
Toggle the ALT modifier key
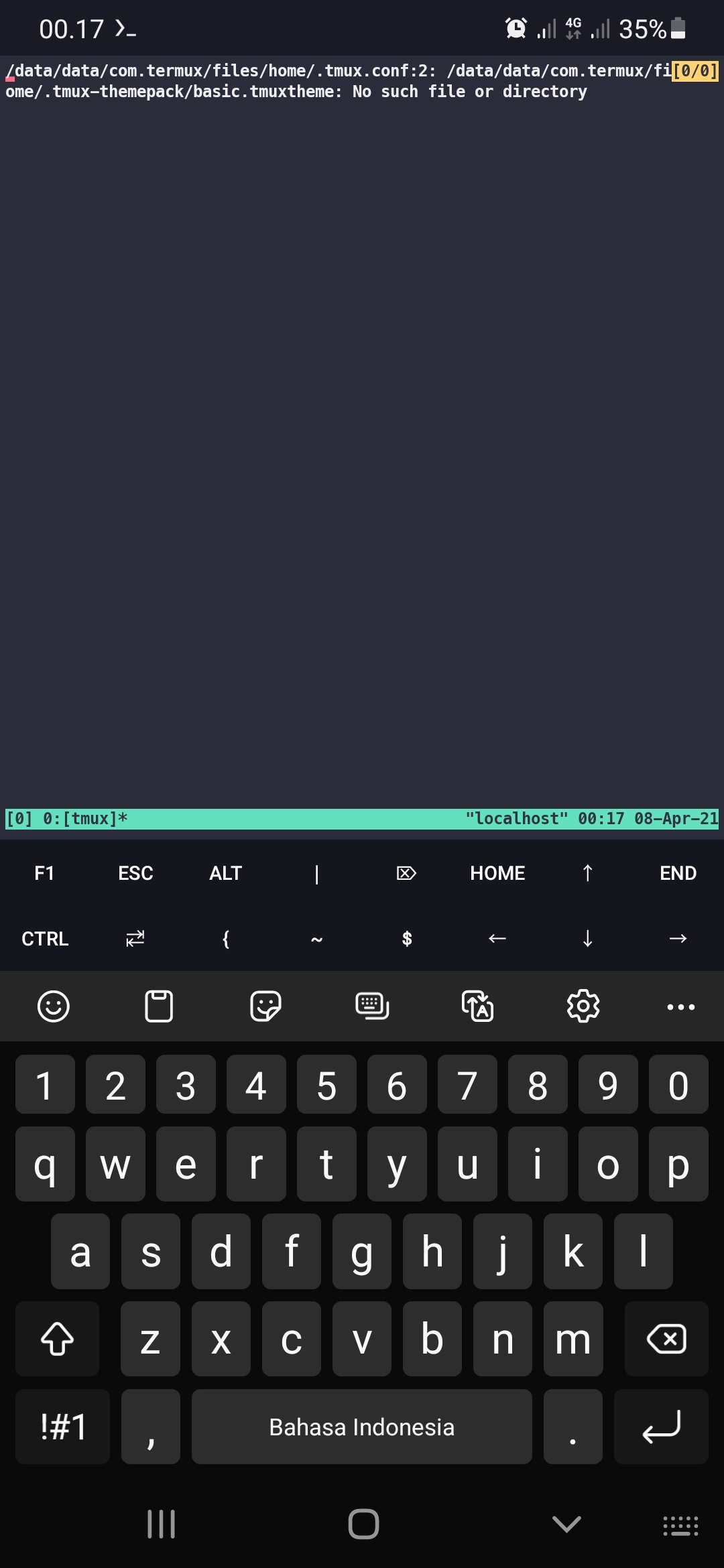(x=225, y=872)
